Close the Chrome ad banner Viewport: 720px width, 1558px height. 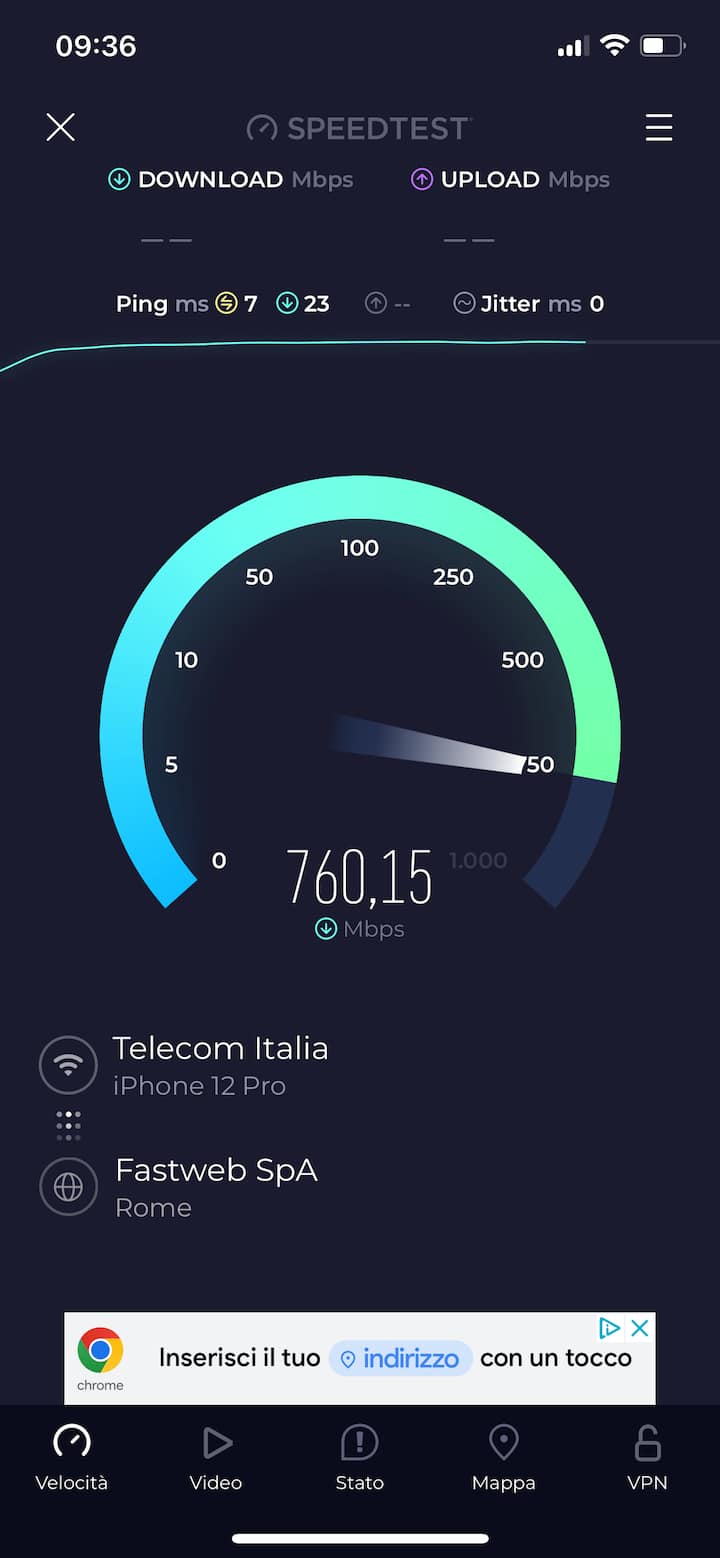click(640, 1328)
